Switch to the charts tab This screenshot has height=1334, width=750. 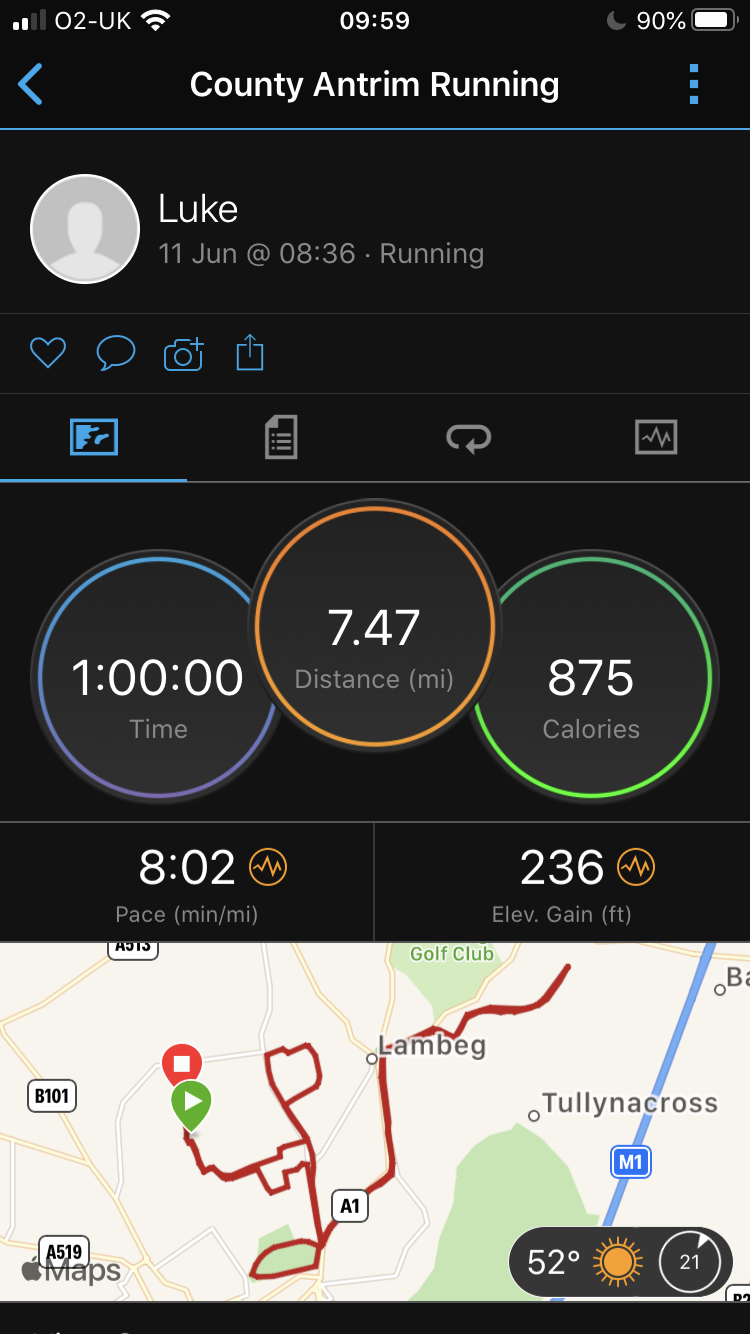(656, 437)
